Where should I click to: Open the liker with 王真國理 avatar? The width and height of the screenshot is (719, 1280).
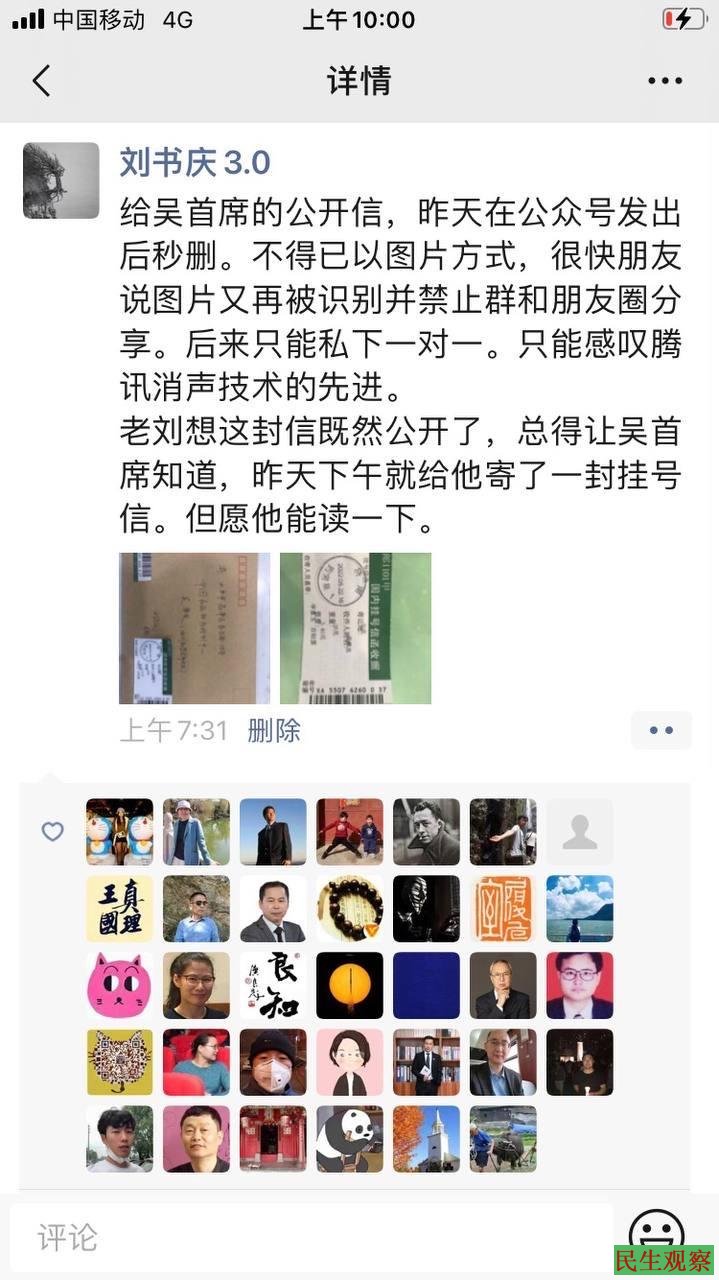coord(120,908)
